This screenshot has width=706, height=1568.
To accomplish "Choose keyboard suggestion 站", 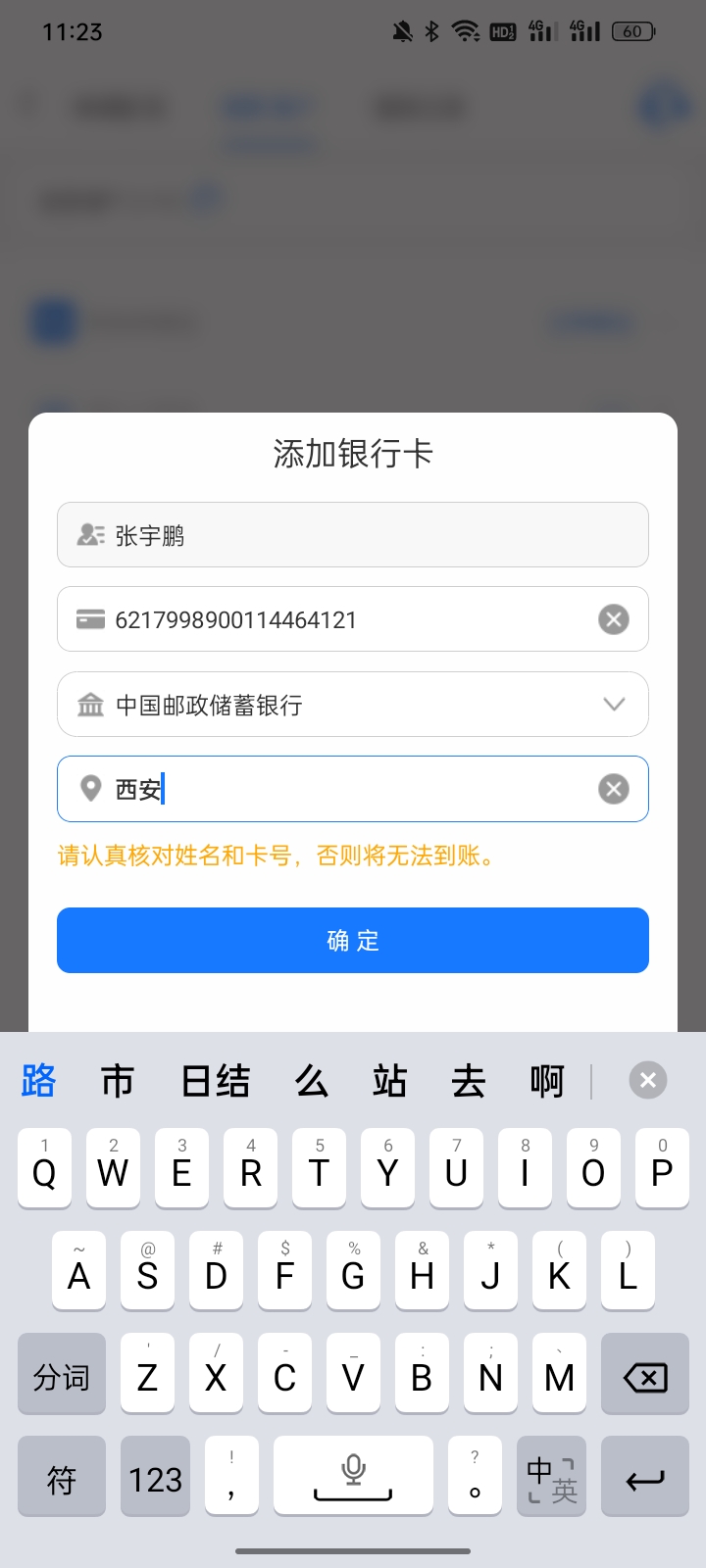I will [x=390, y=1081].
